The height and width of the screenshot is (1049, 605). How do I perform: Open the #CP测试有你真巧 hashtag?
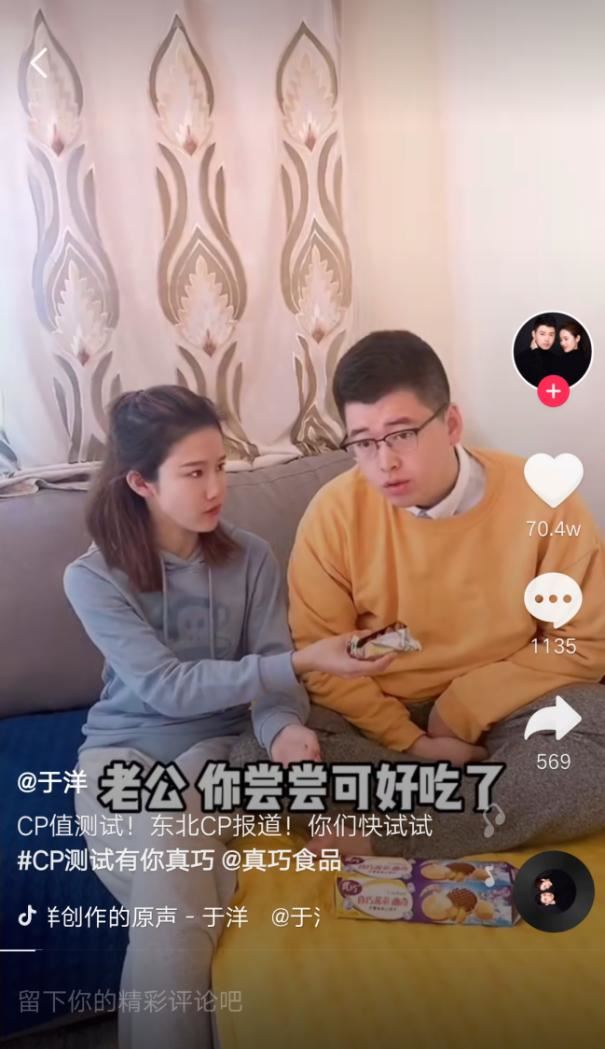coord(116,860)
